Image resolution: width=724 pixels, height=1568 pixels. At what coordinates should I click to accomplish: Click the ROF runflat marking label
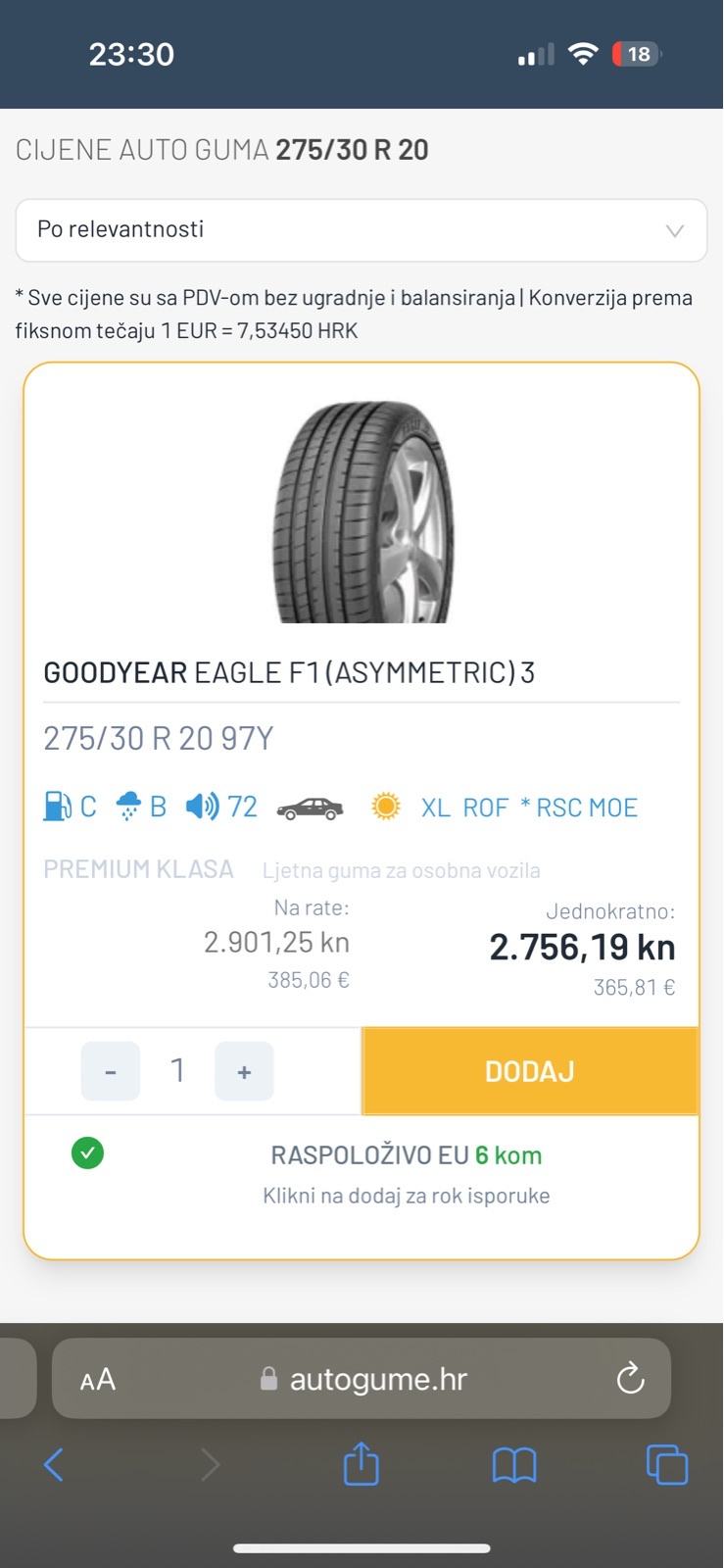pyautogui.click(x=487, y=807)
